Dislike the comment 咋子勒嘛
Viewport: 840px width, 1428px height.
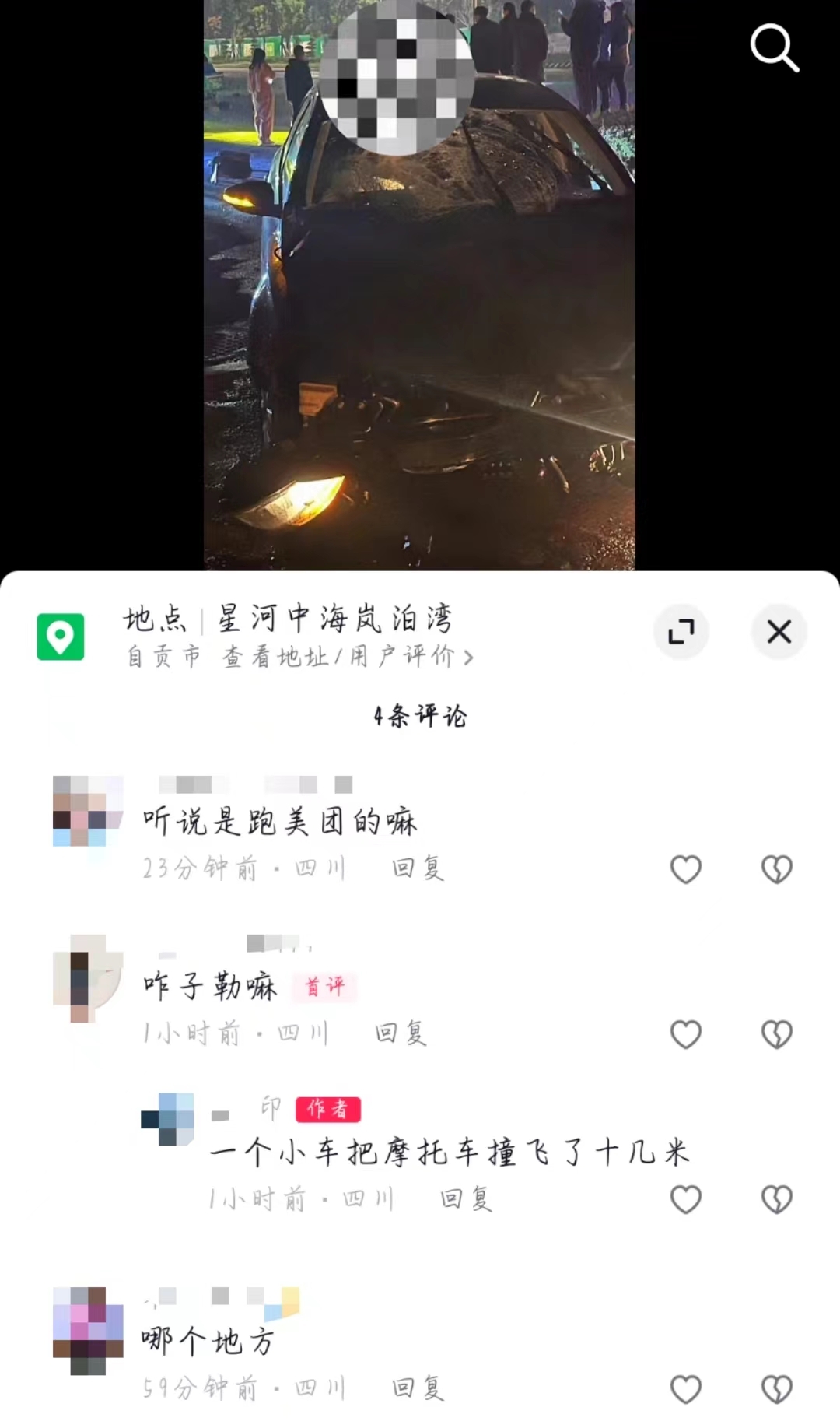click(x=776, y=1034)
